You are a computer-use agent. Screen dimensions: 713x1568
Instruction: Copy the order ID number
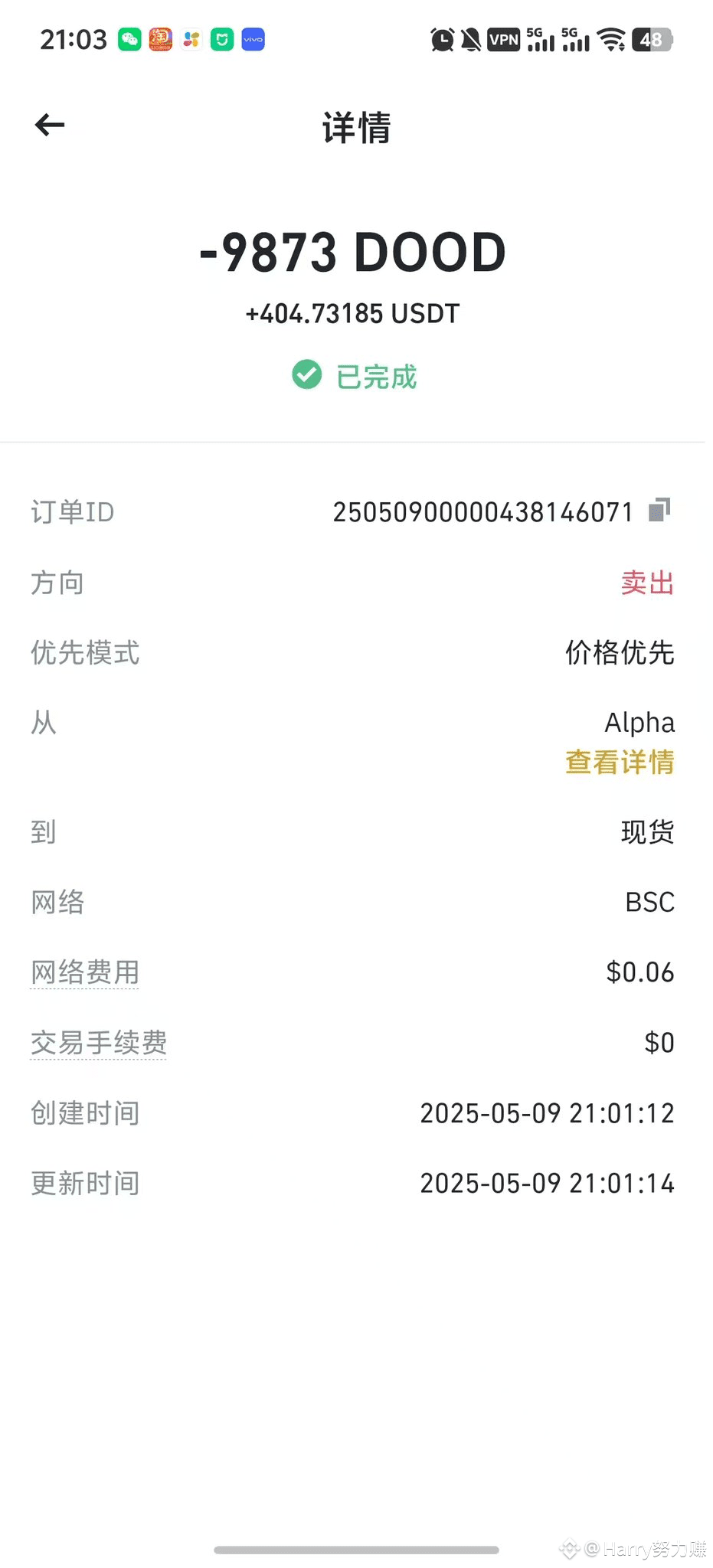[x=659, y=510]
